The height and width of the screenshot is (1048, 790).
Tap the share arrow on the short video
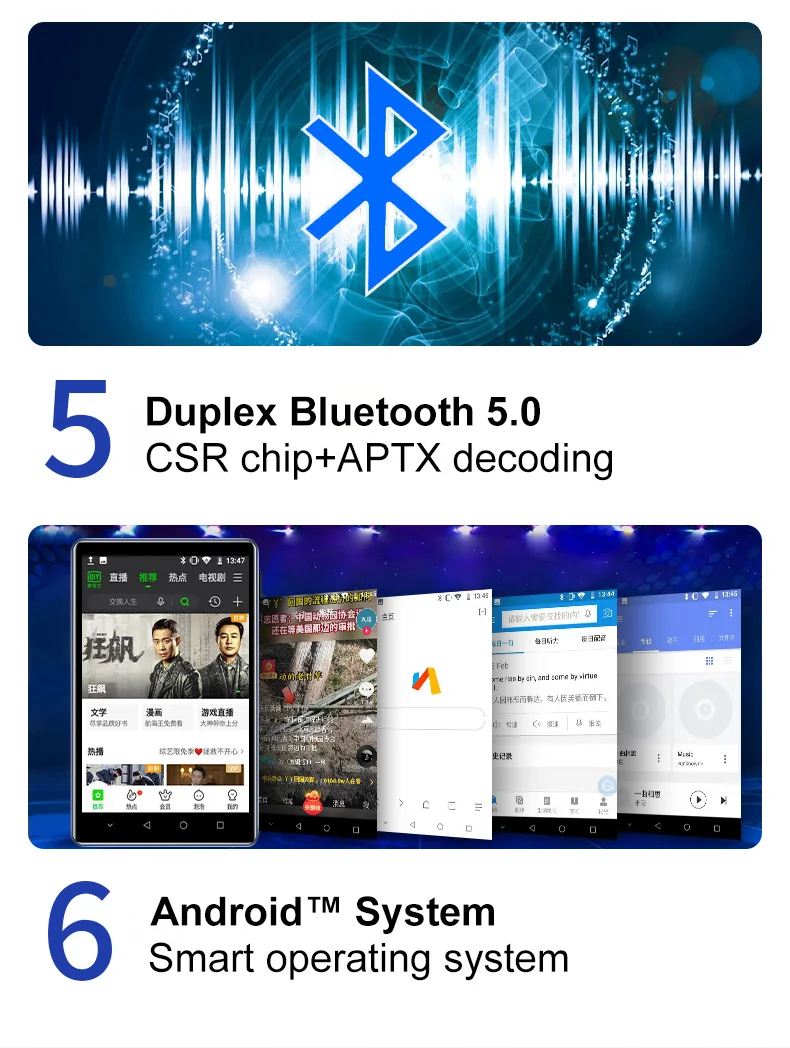[x=369, y=720]
